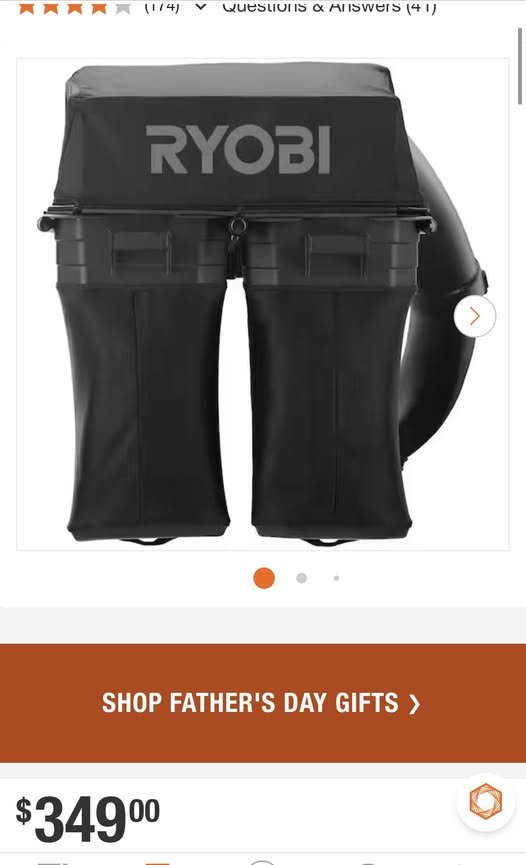The height and width of the screenshot is (865, 526).
Task: Expand the star rating reviews dropdown
Action: pos(201,7)
